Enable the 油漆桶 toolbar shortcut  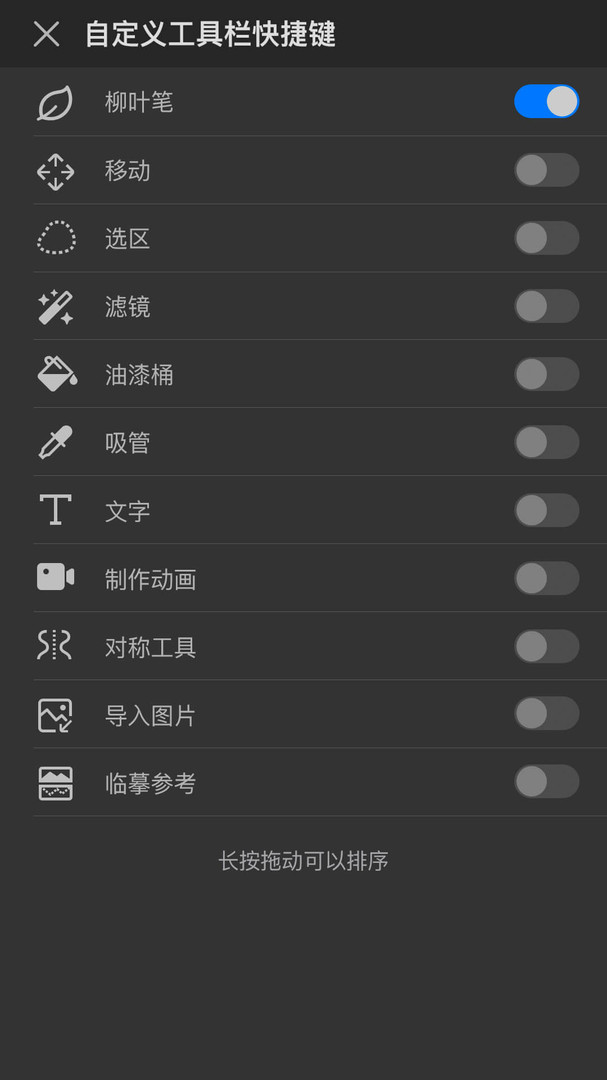(x=546, y=374)
